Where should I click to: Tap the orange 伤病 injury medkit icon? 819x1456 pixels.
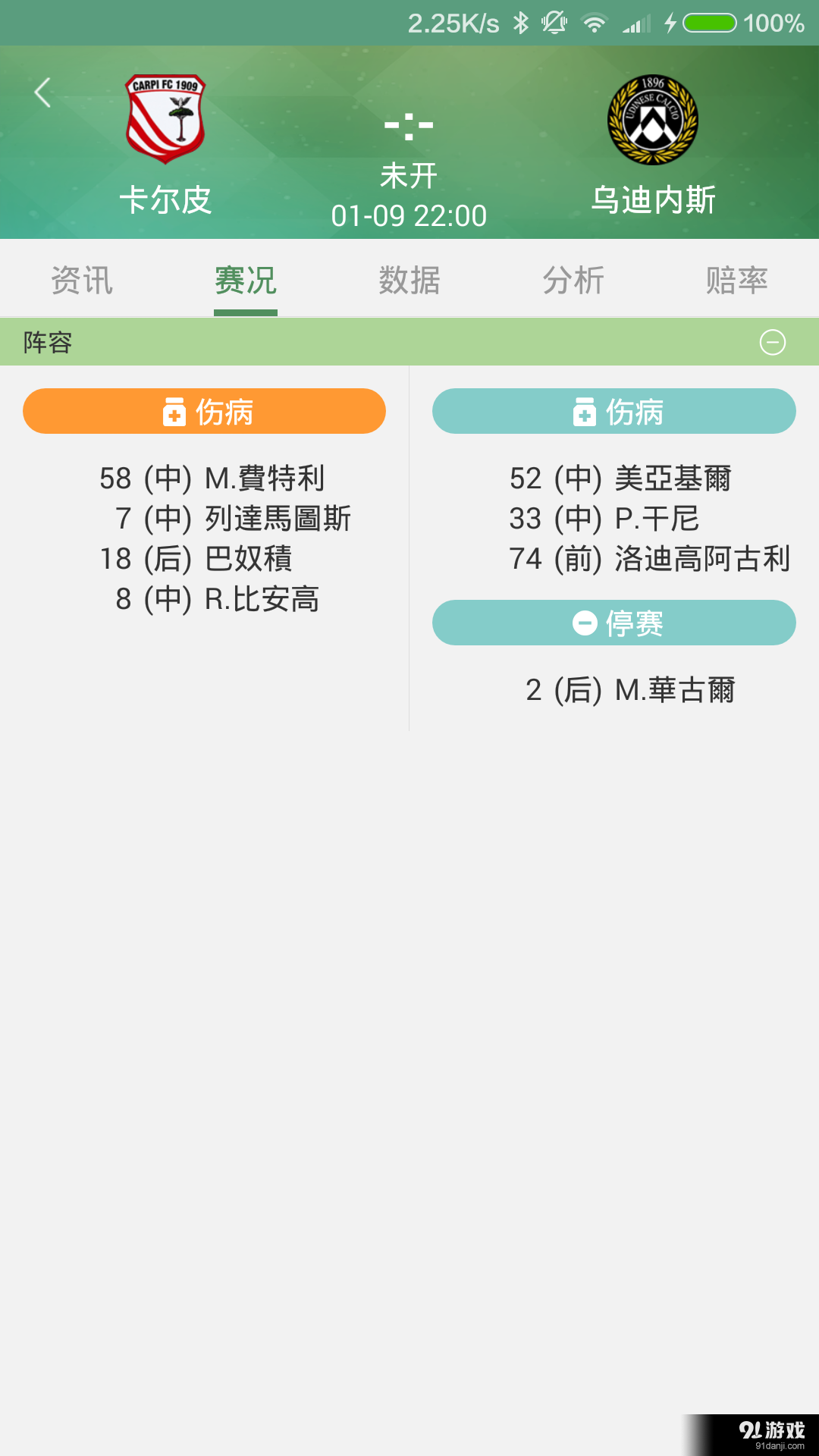(173, 412)
